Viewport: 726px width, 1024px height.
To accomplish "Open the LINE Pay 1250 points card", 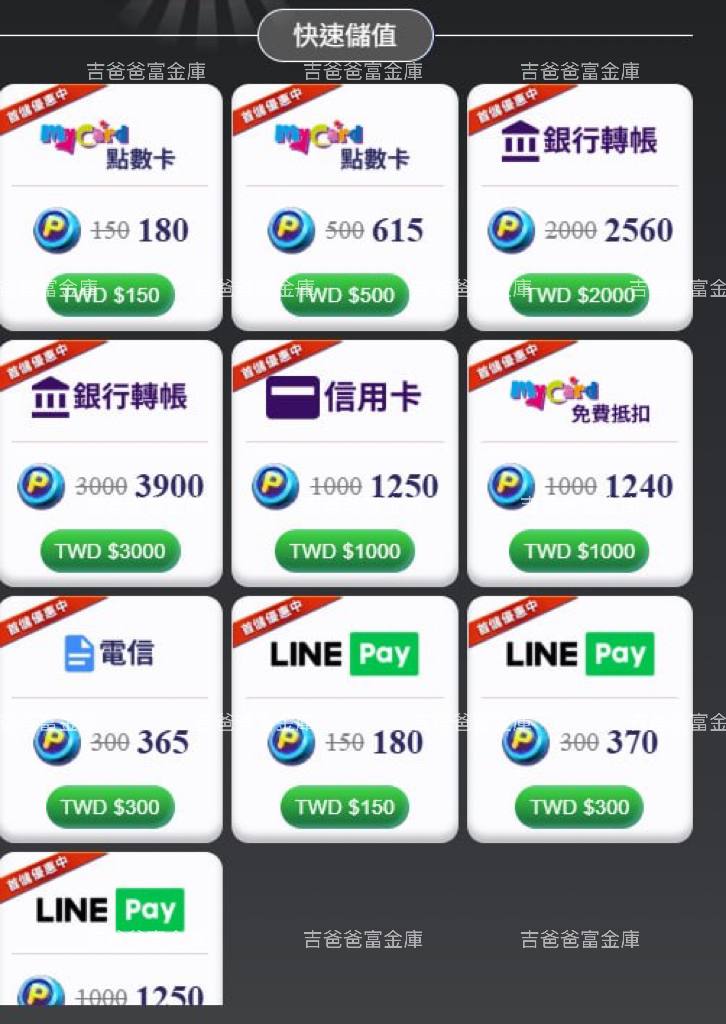I will pos(110,929).
